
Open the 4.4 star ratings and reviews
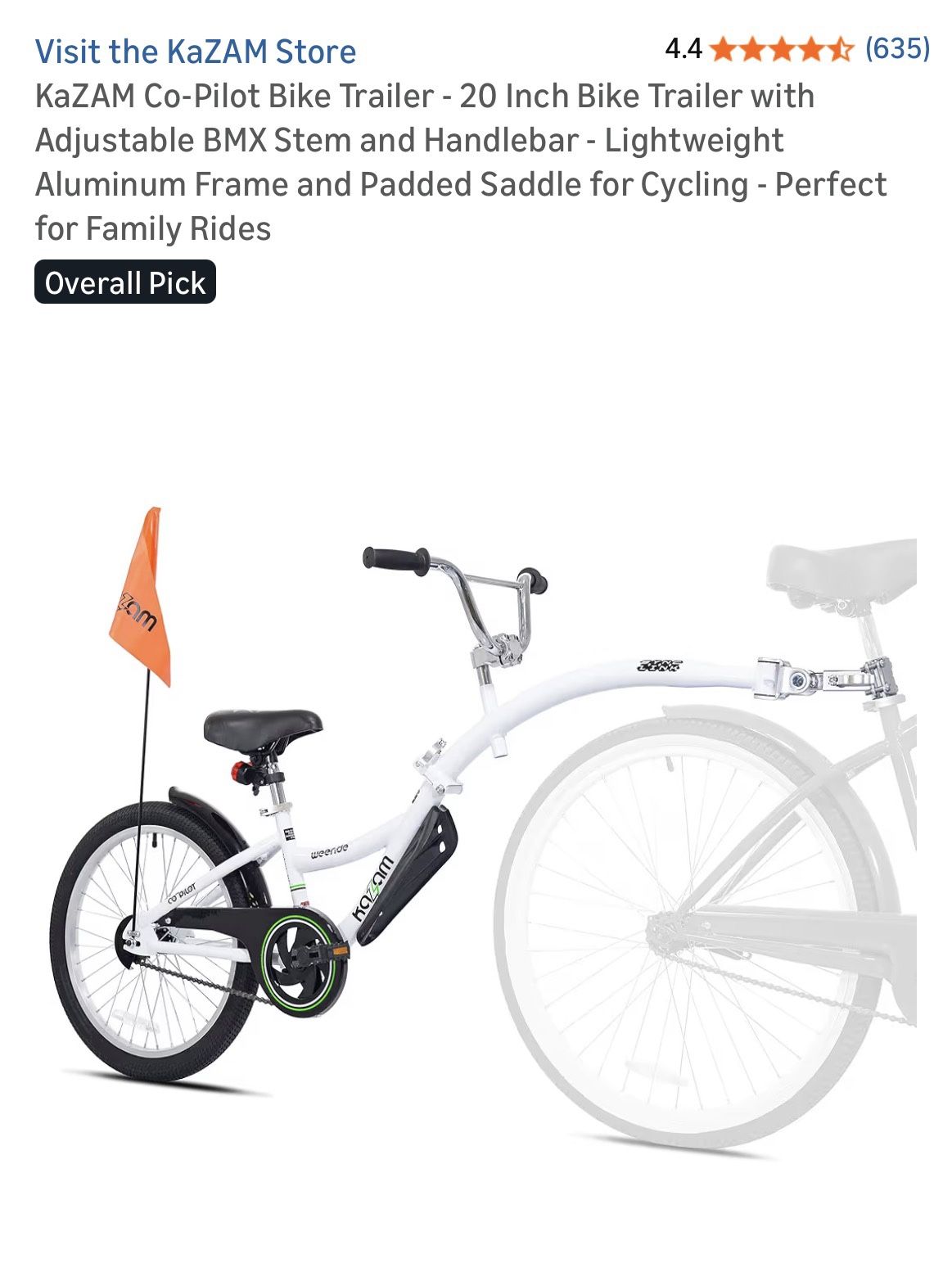tap(796, 49)
